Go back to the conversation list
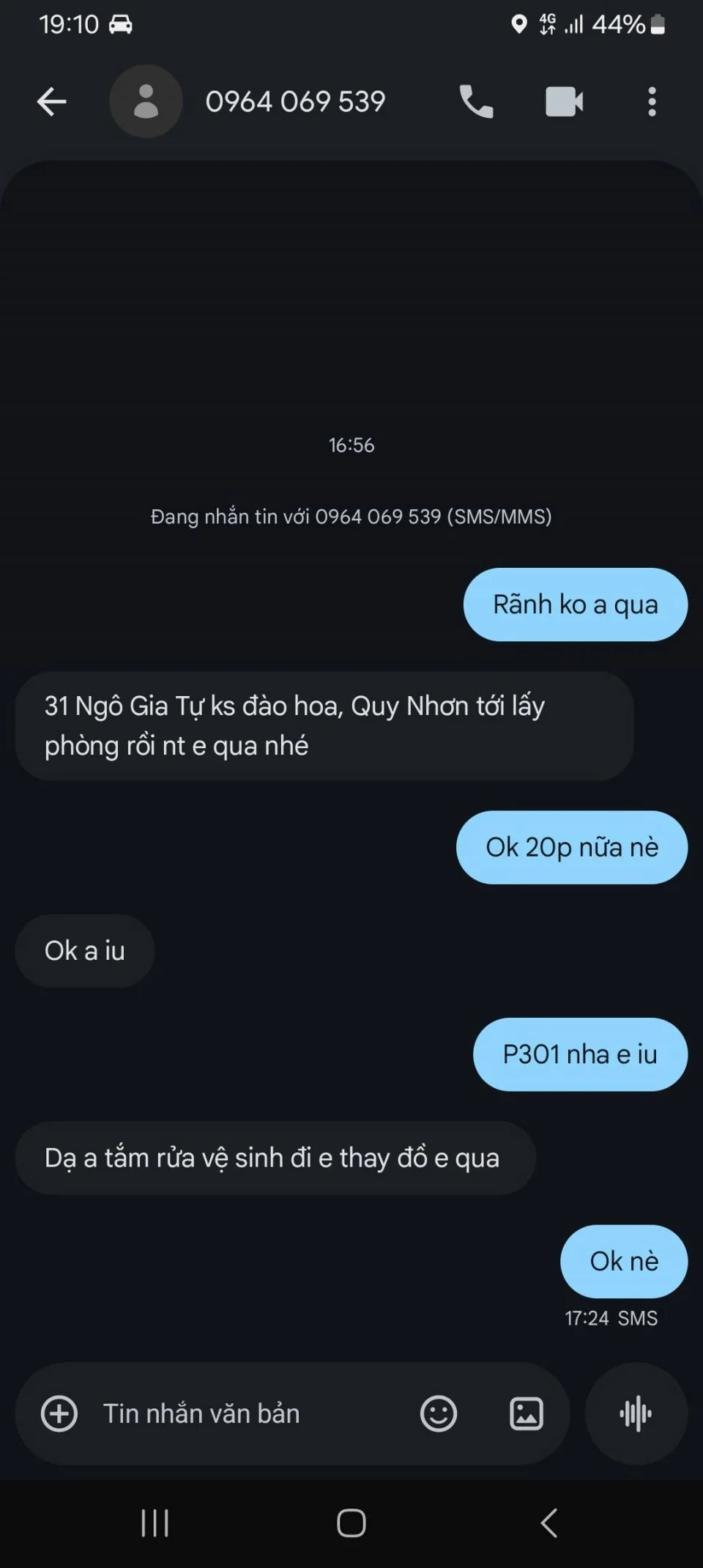The width and height of the screenshot is (703, 1568). (x=52, y=102)
